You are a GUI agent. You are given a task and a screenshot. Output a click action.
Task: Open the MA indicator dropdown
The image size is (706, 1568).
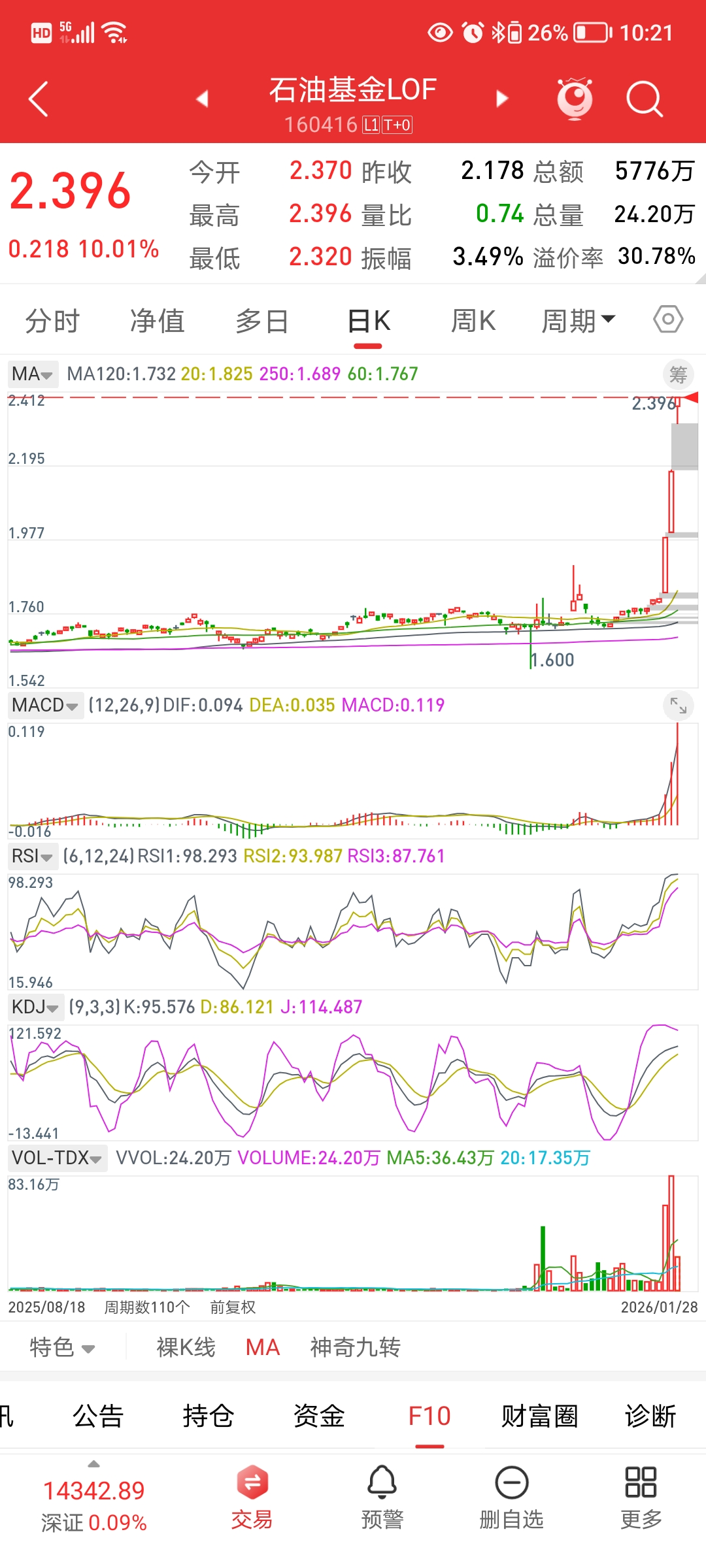(33, 374)
